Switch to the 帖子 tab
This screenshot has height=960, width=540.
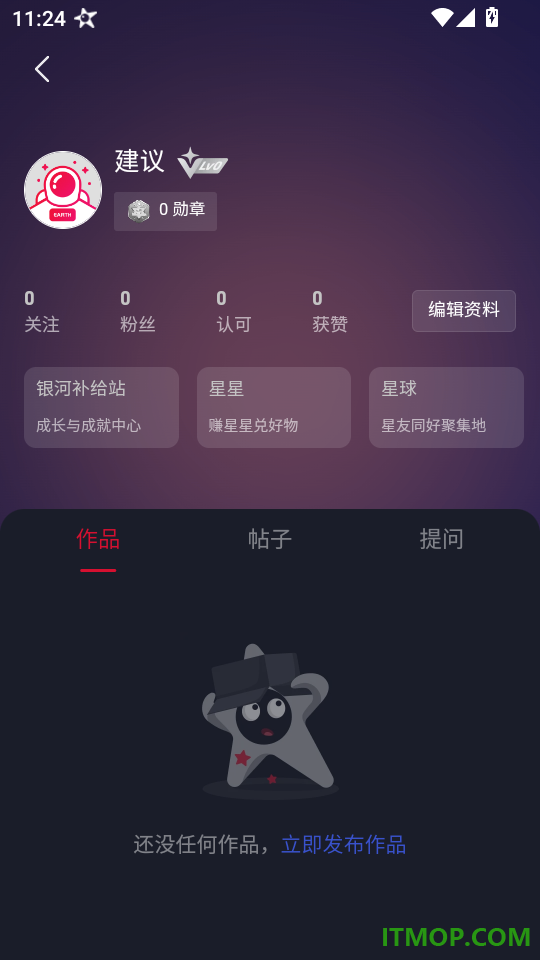click(x=270, y=539)
